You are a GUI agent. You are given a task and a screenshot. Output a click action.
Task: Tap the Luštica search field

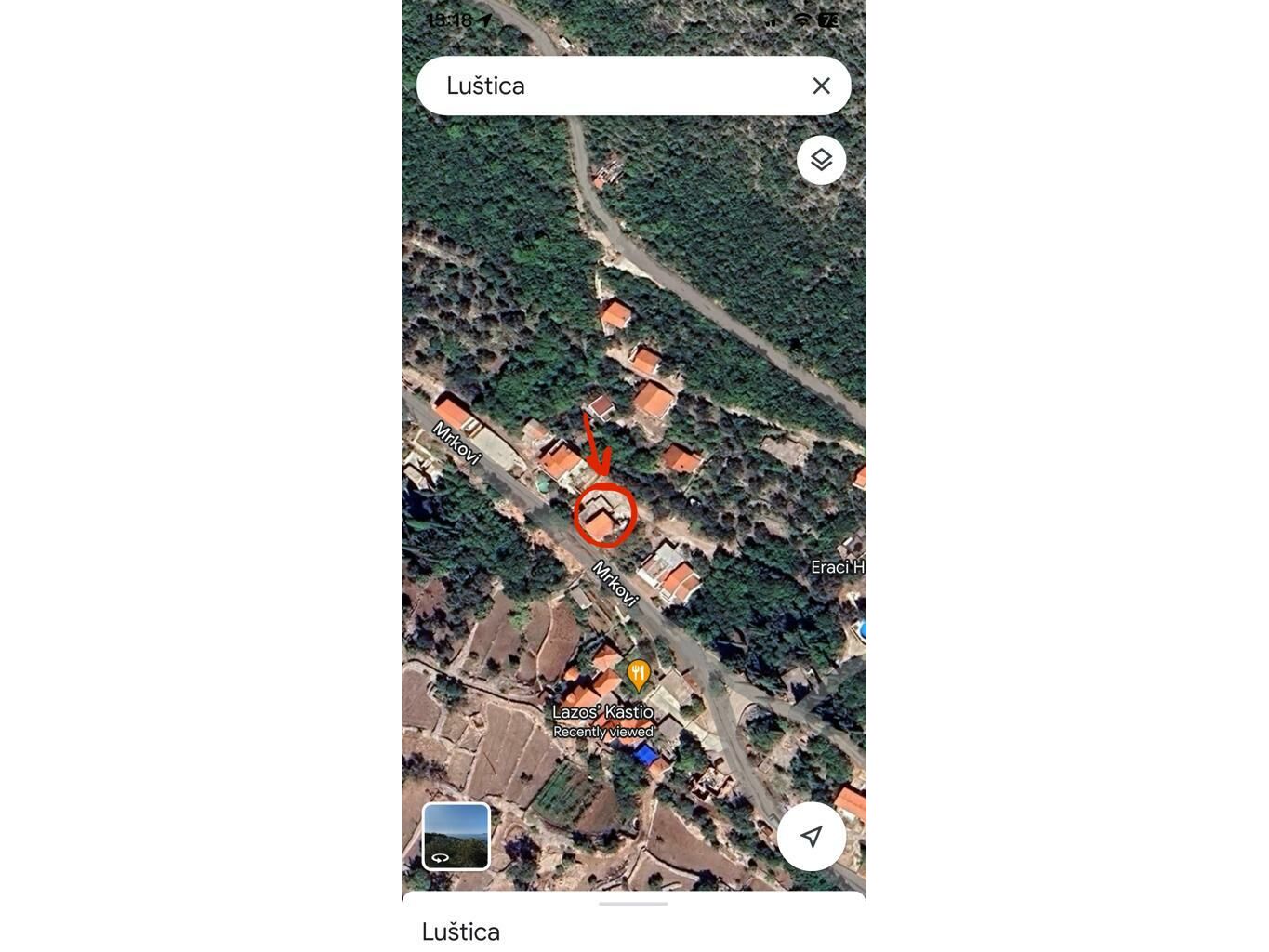click(604, 86)
